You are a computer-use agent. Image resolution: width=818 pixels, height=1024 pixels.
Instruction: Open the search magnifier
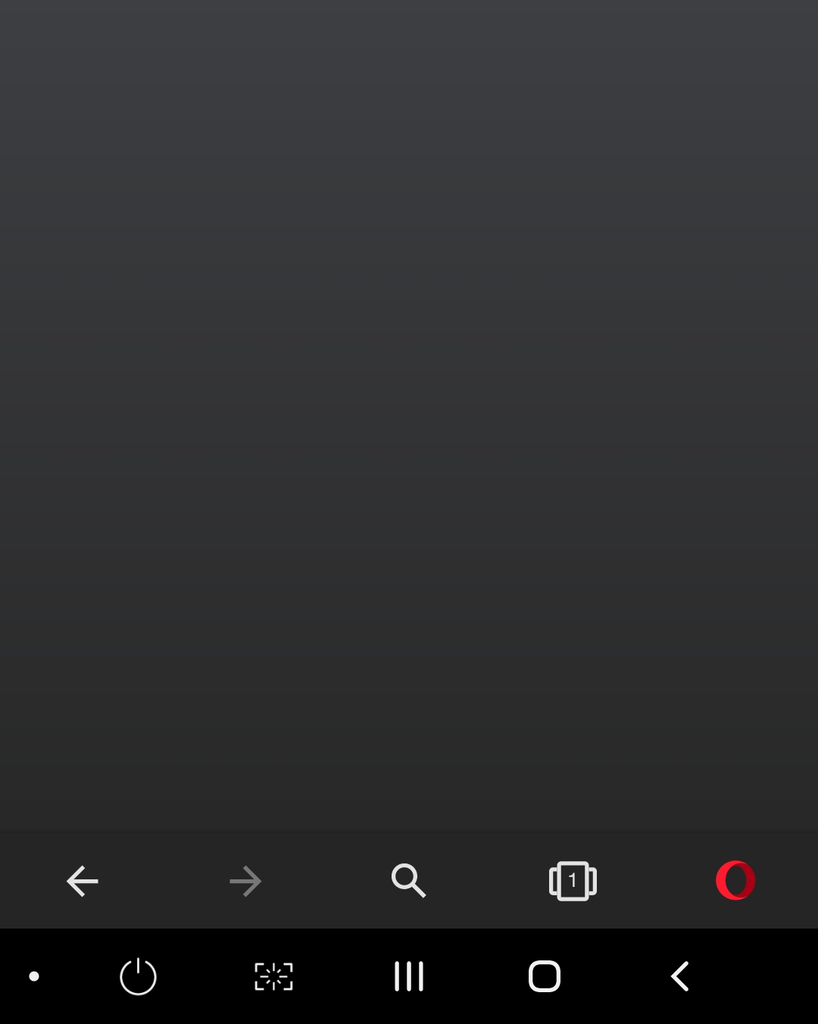pos(408,881)
